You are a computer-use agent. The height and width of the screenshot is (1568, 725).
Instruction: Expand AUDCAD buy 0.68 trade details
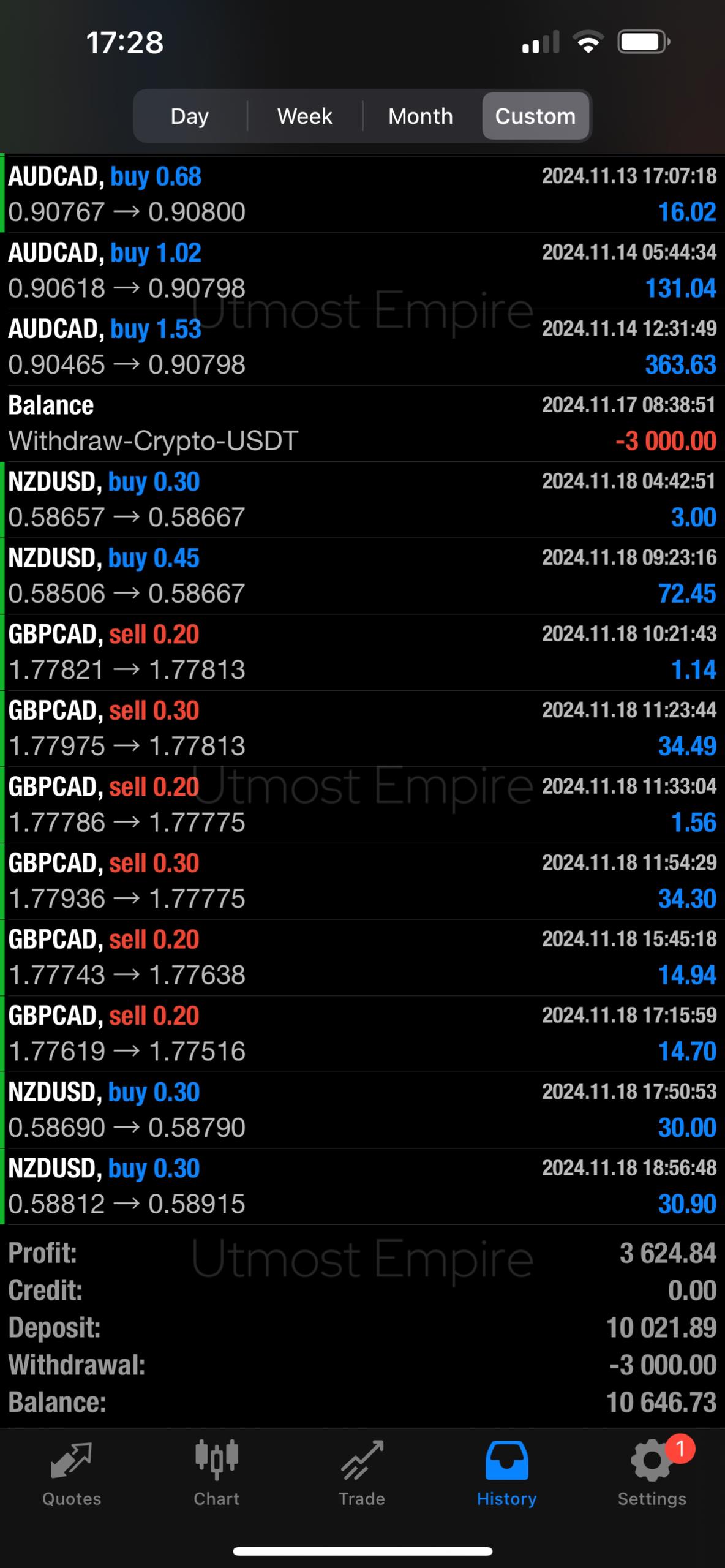pos(362,194)
